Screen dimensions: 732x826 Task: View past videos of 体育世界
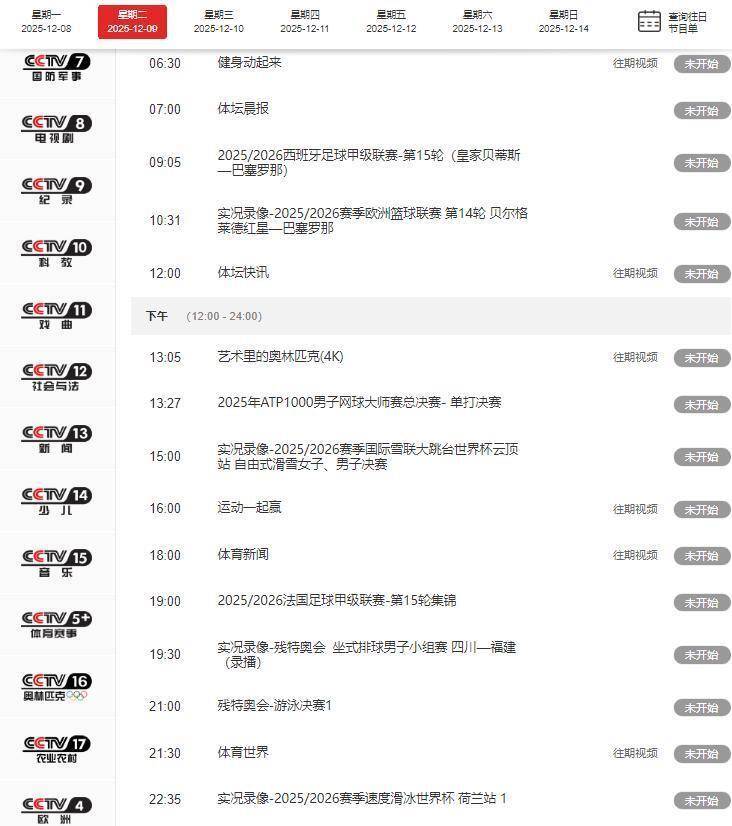[635, 753]
